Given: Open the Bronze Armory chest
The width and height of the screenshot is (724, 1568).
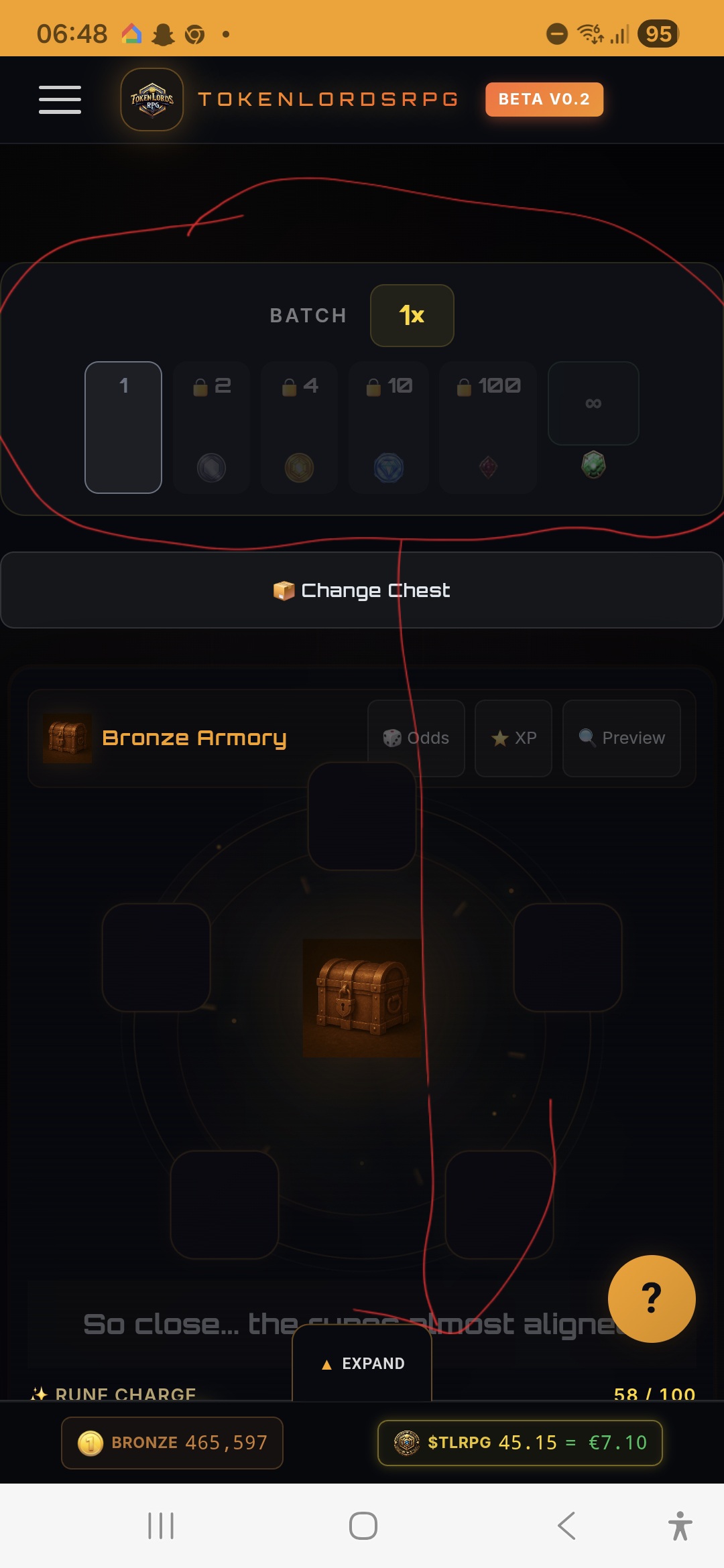Looking at the screenshot, I should coord(362,998).
